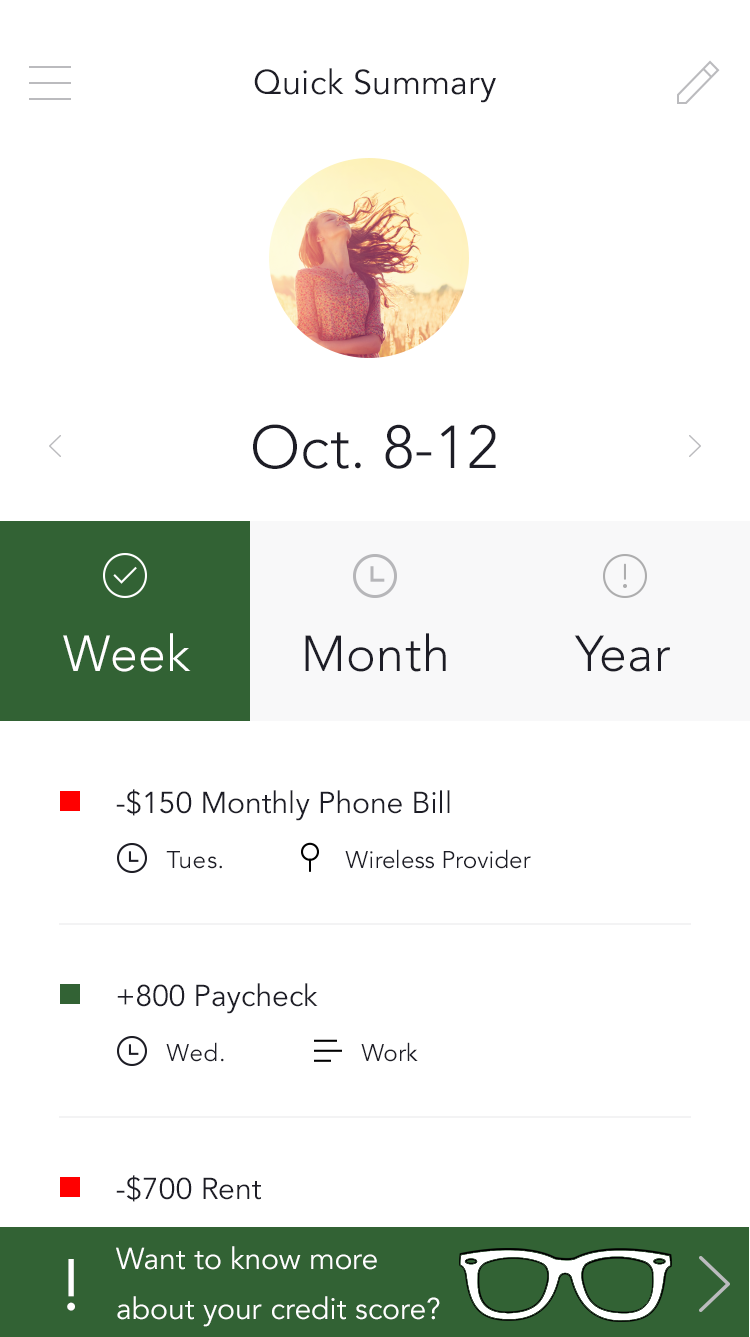Open the Monthly Phone Bill entry
Viewport: 750px width, 1337px height.
(x=375, y=829)
